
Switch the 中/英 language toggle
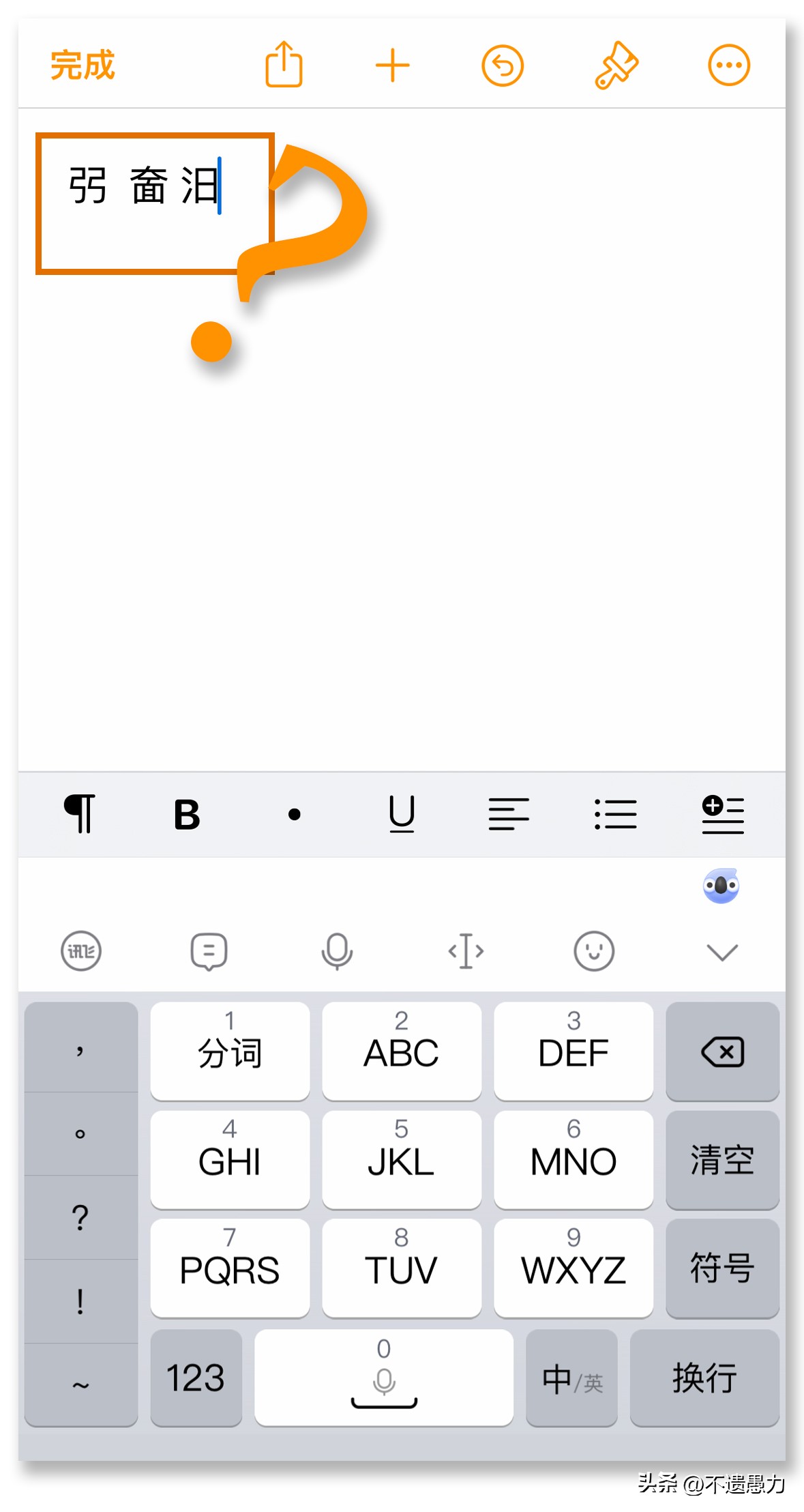(x=571, y=1379)
